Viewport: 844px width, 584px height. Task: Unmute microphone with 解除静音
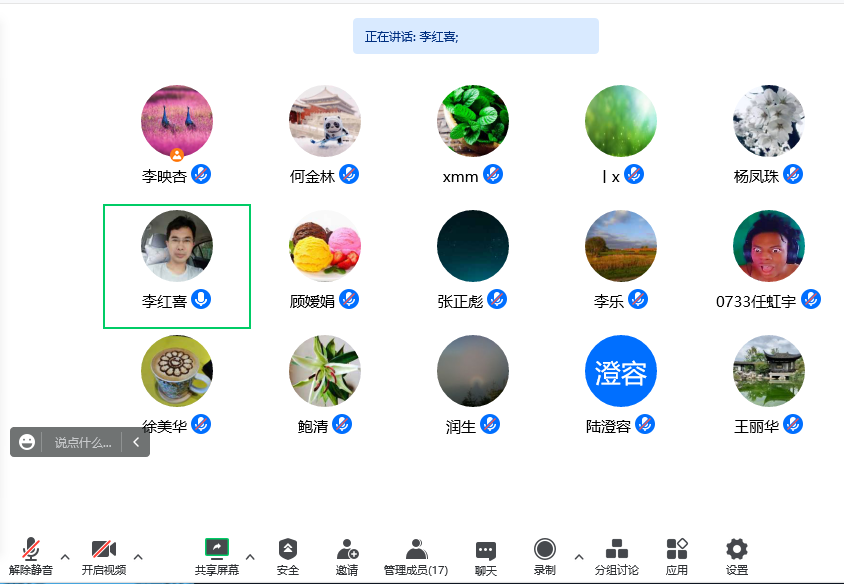click(x=31, y=556)
